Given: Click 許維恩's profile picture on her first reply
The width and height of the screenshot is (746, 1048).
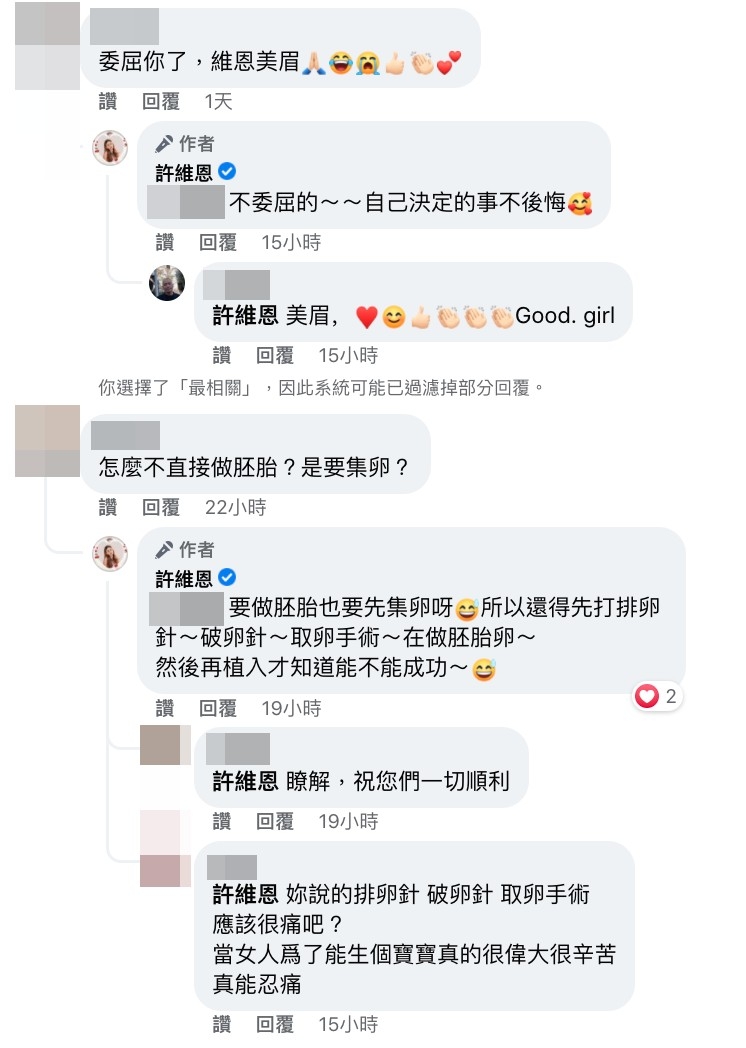Looking at the screenshot, I should click(111, 147).
